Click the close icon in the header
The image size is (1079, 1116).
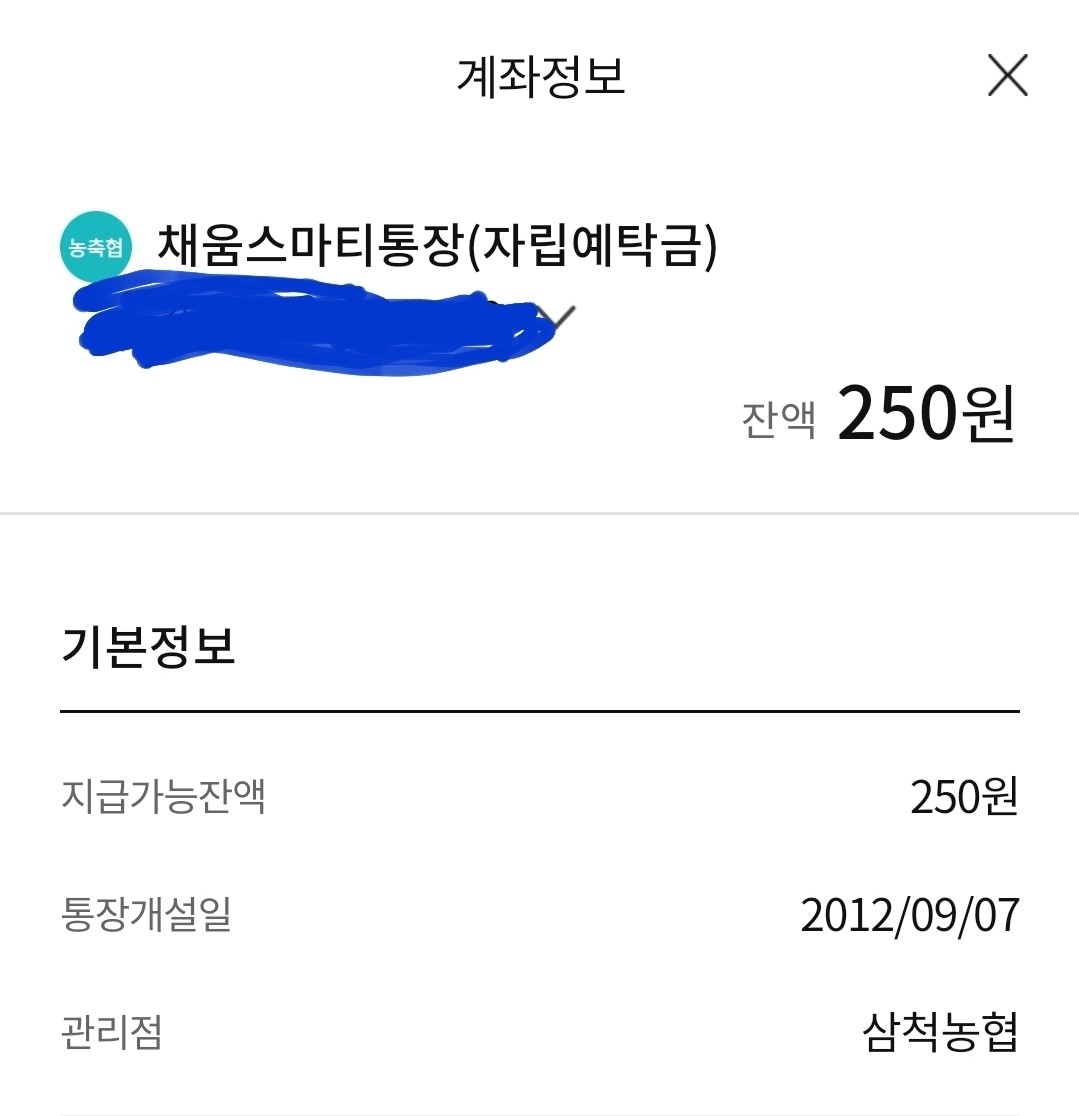(x=1008, y=77)
